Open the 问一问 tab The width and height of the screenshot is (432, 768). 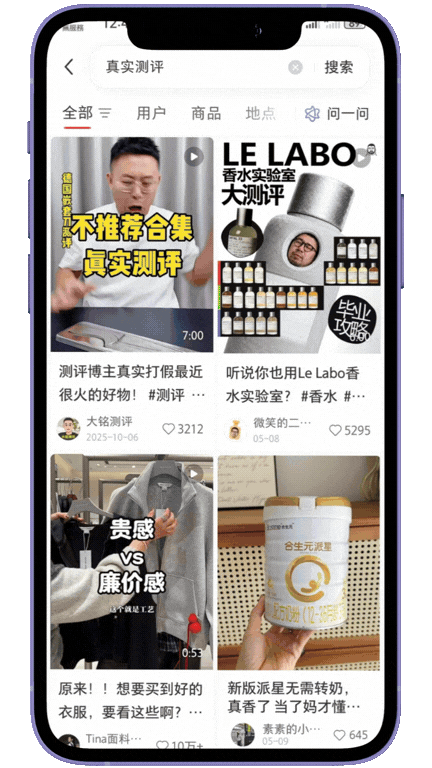click(337, 114)
